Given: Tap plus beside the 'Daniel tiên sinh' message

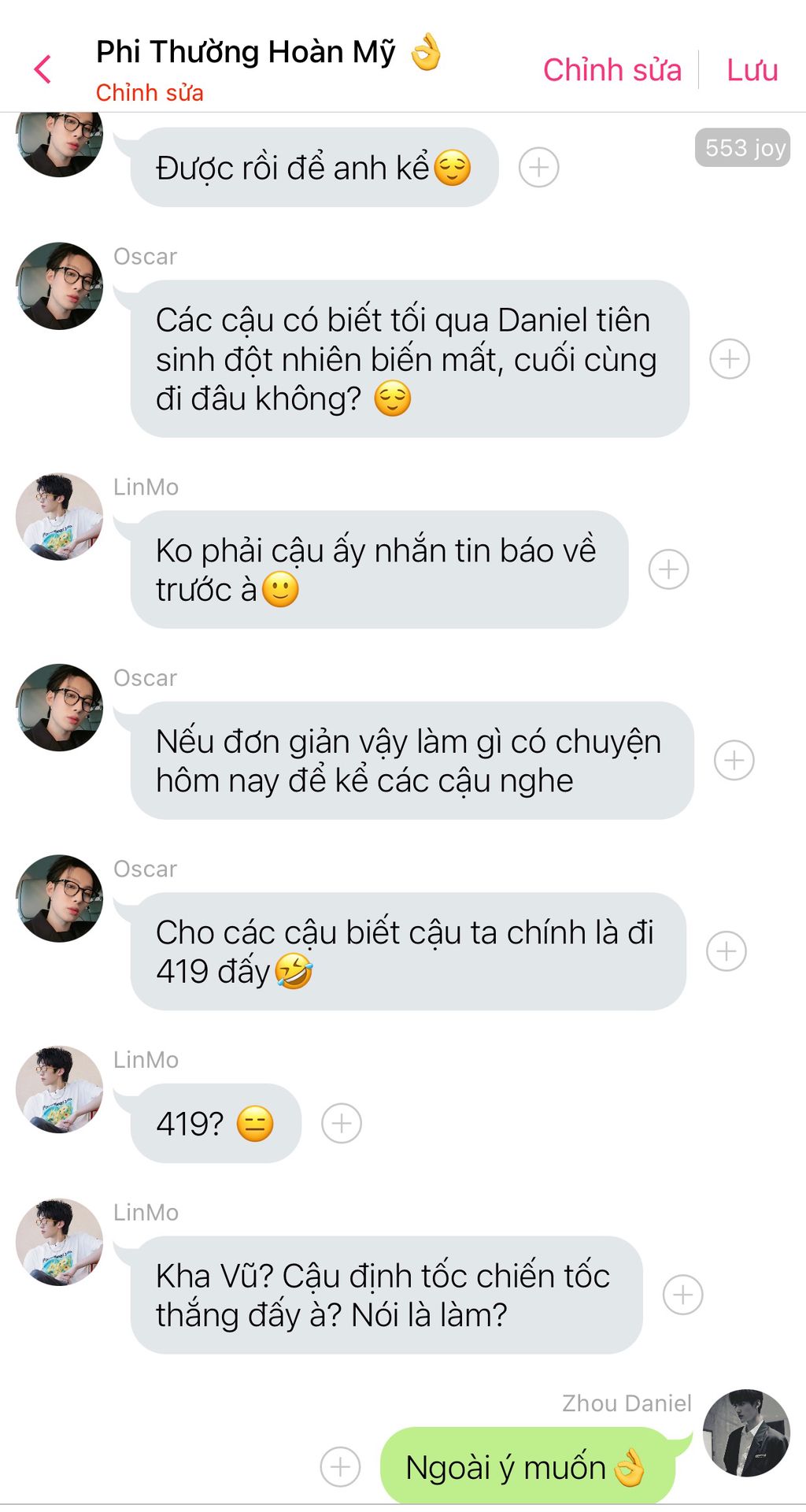Looking at the screenshot, I should [x=730, y=359].
